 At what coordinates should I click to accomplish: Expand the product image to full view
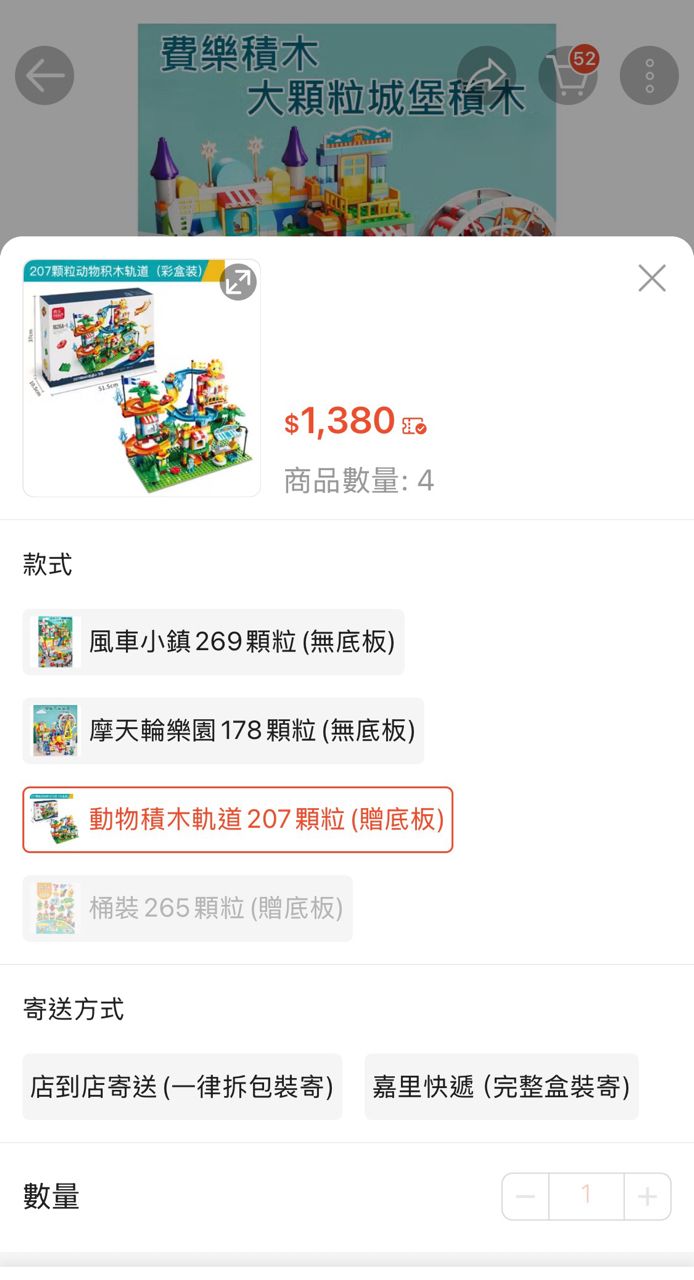point(238,282)
